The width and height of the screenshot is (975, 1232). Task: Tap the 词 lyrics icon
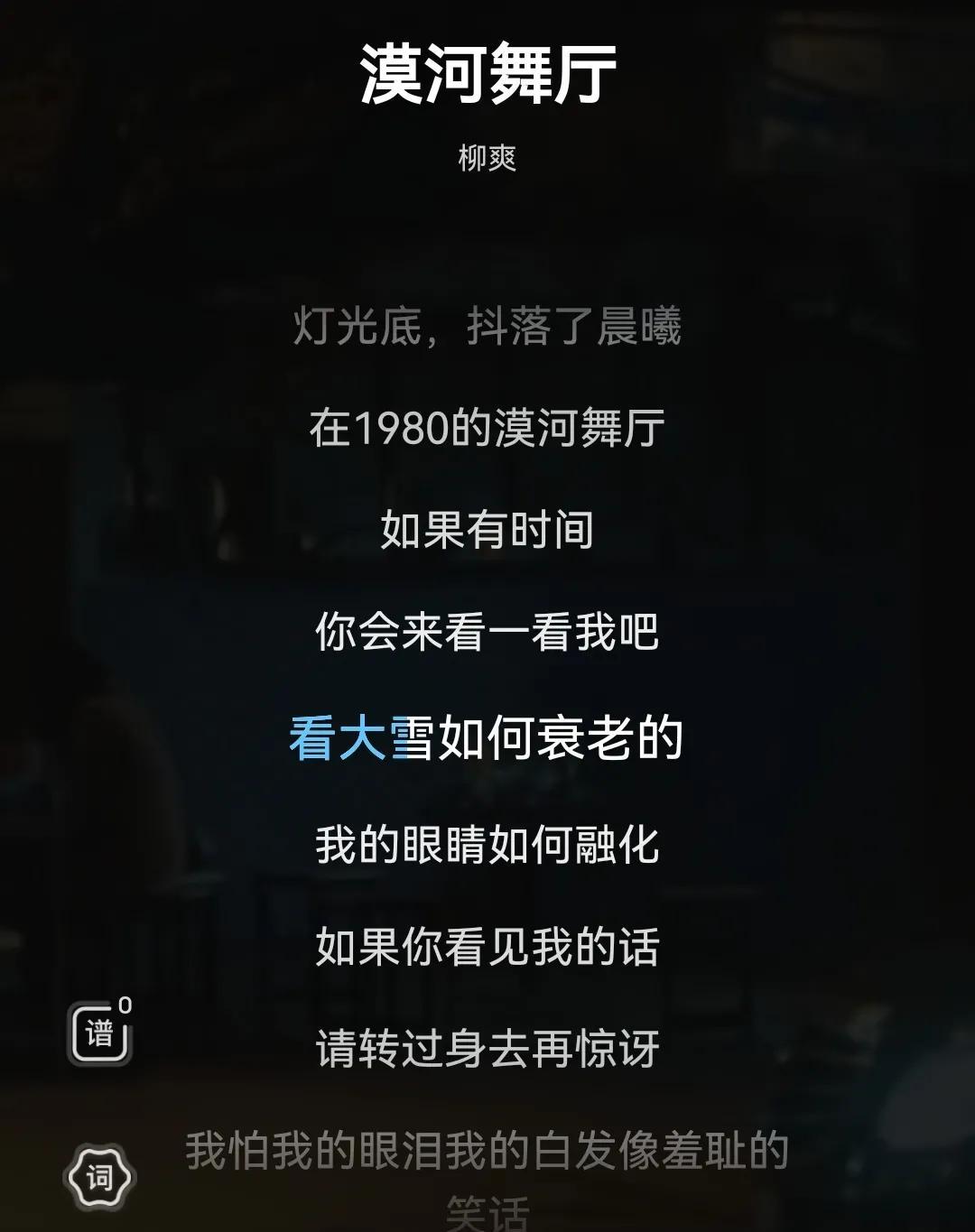[99, 1177]
